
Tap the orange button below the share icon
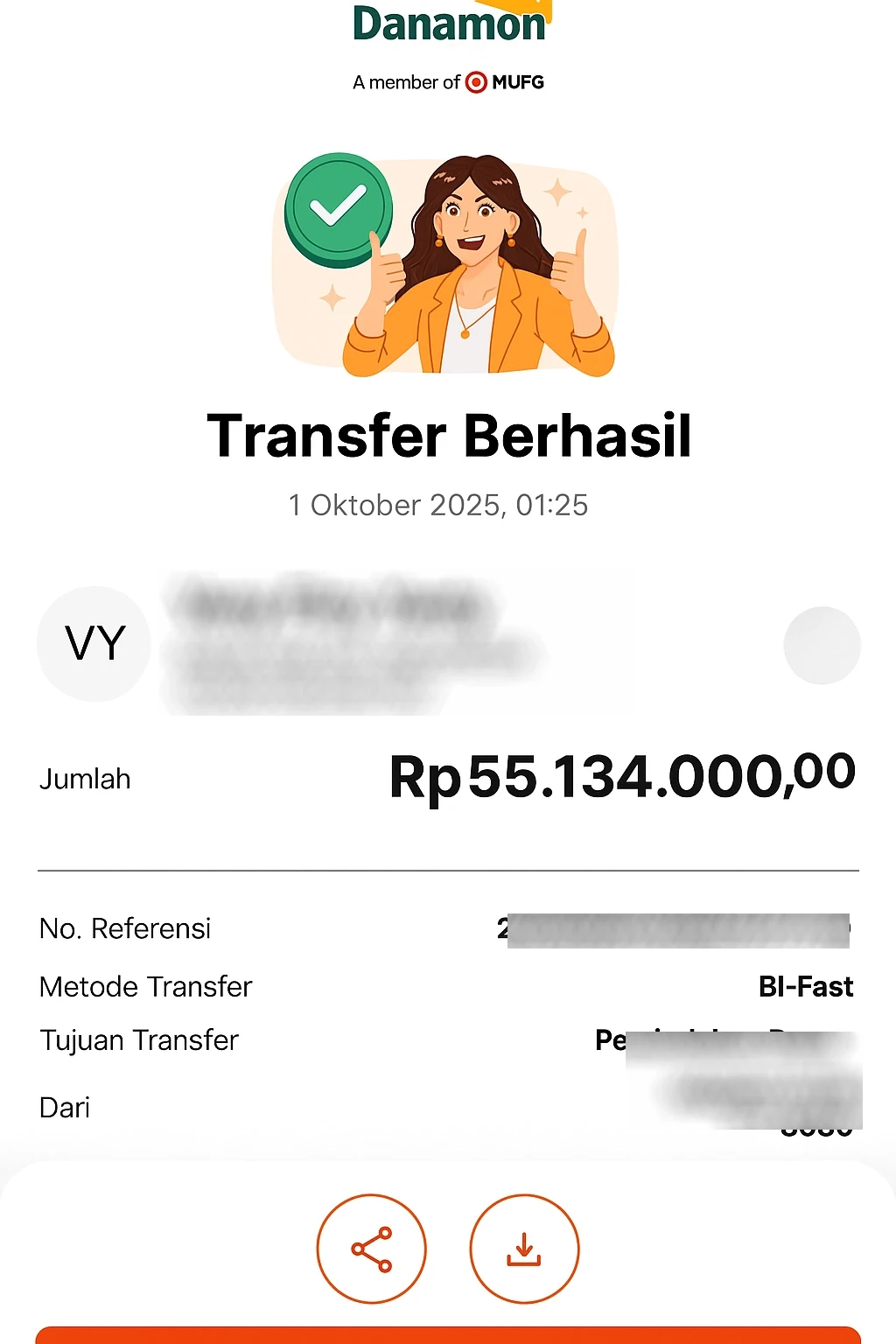tap(448, 1335)
